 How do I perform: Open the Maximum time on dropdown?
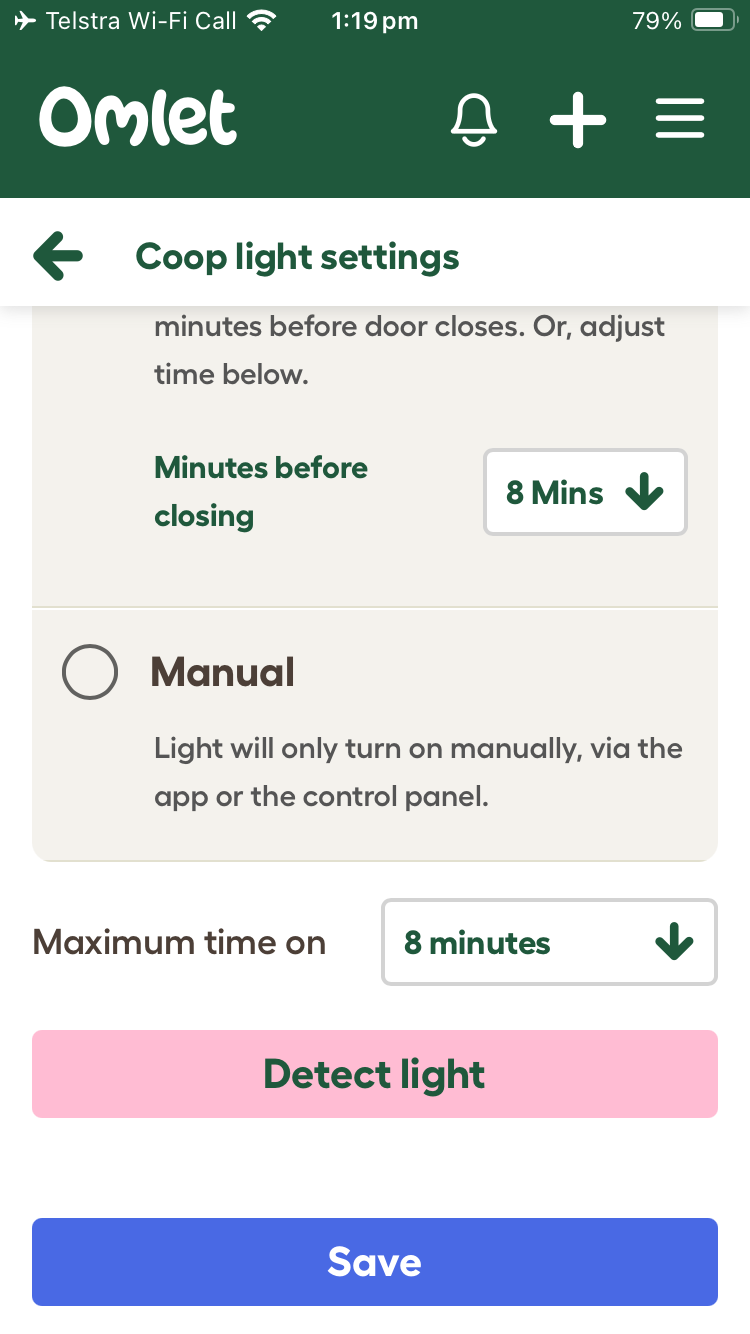(x=549, y=942)
